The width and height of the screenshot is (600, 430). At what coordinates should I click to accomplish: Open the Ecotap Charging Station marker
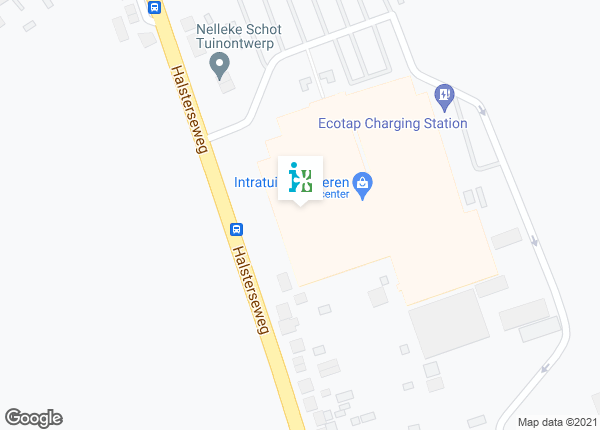[x=444, y=97]
